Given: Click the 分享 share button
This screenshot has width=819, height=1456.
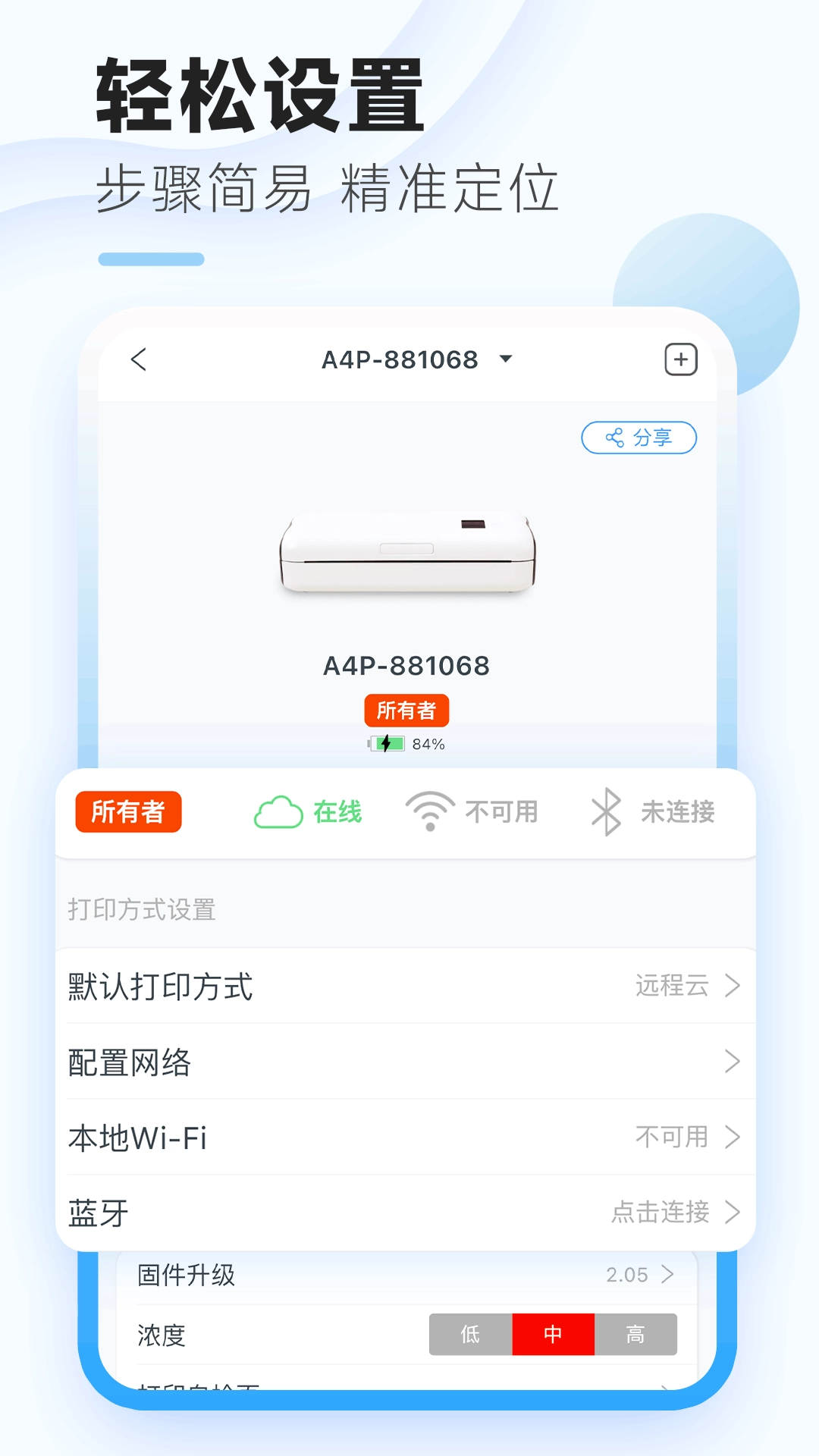Looking at the screenshot, I should click(639, 438).
